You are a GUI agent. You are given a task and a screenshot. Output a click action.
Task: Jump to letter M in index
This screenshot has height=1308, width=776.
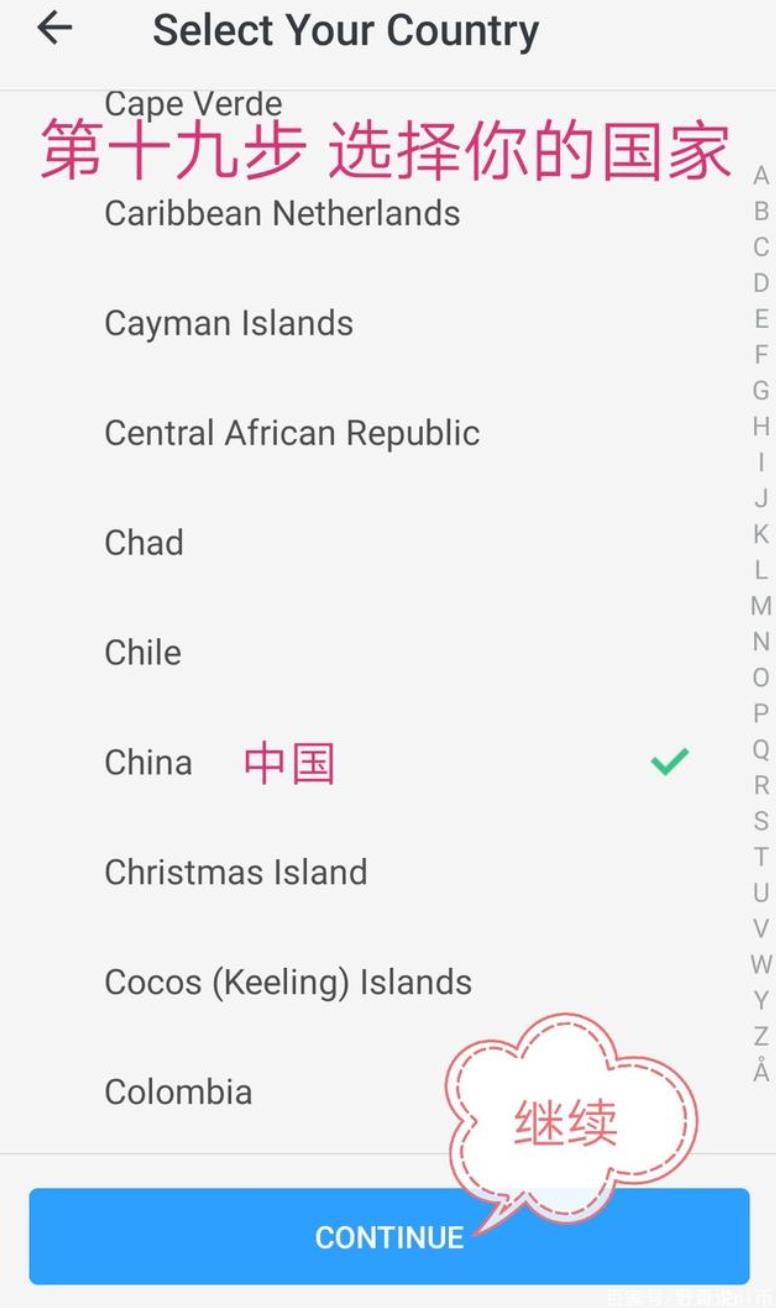coord(761,606)
